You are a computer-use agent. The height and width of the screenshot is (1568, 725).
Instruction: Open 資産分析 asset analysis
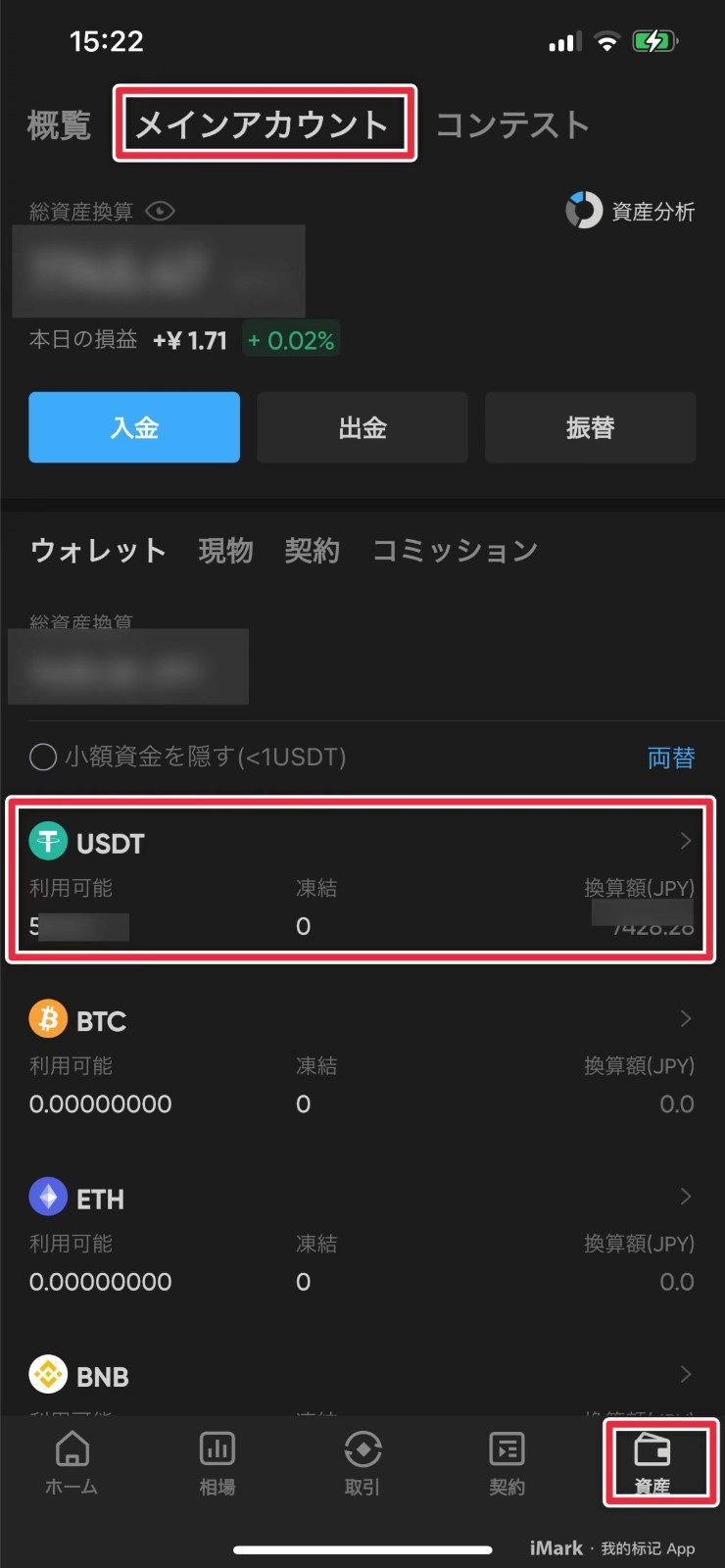[x=630, y=211]
